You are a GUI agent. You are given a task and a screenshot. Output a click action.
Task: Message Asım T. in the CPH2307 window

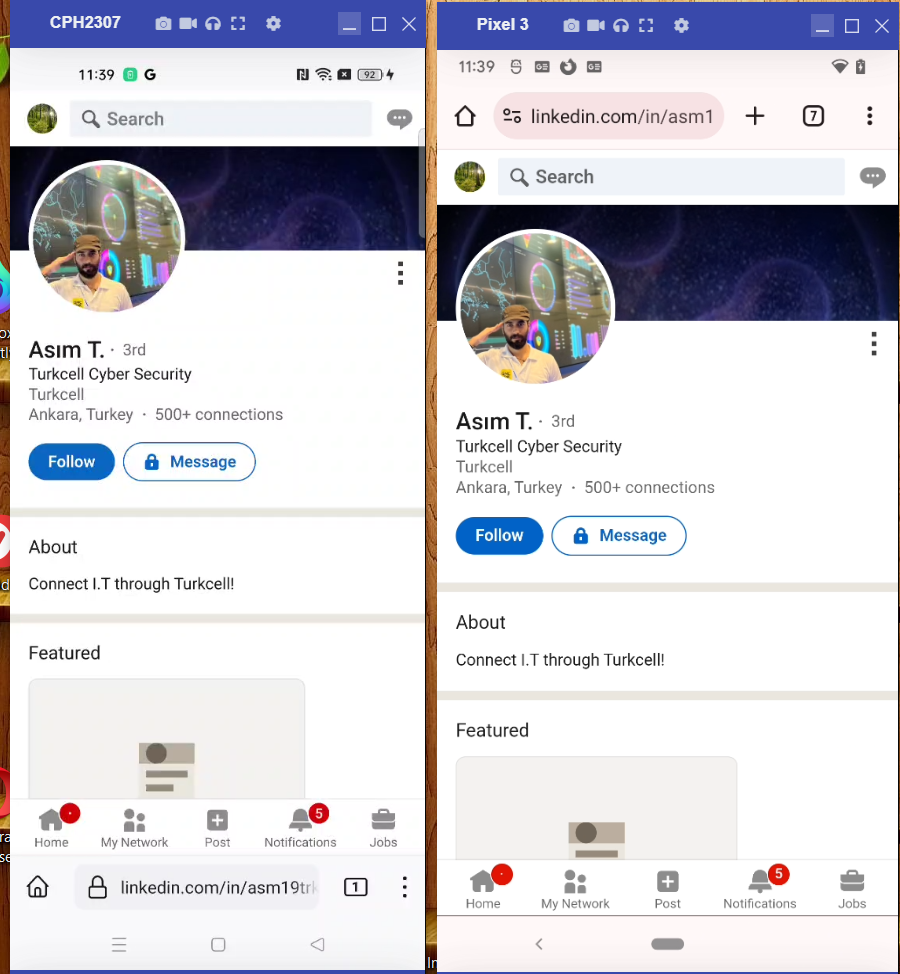[189, 462]
